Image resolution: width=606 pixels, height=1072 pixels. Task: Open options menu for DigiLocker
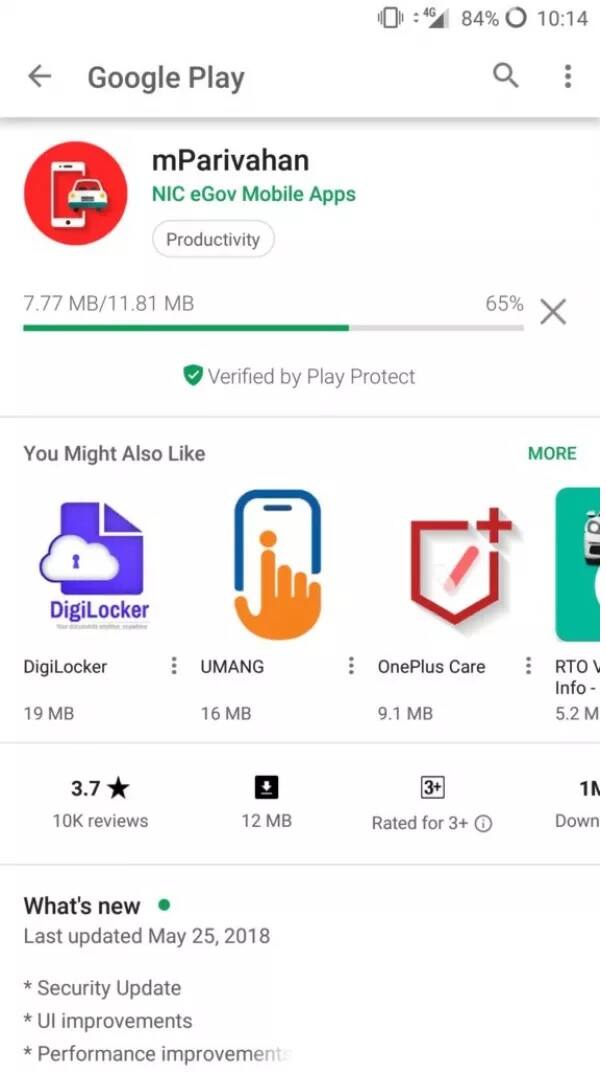(x=174, y=666)
